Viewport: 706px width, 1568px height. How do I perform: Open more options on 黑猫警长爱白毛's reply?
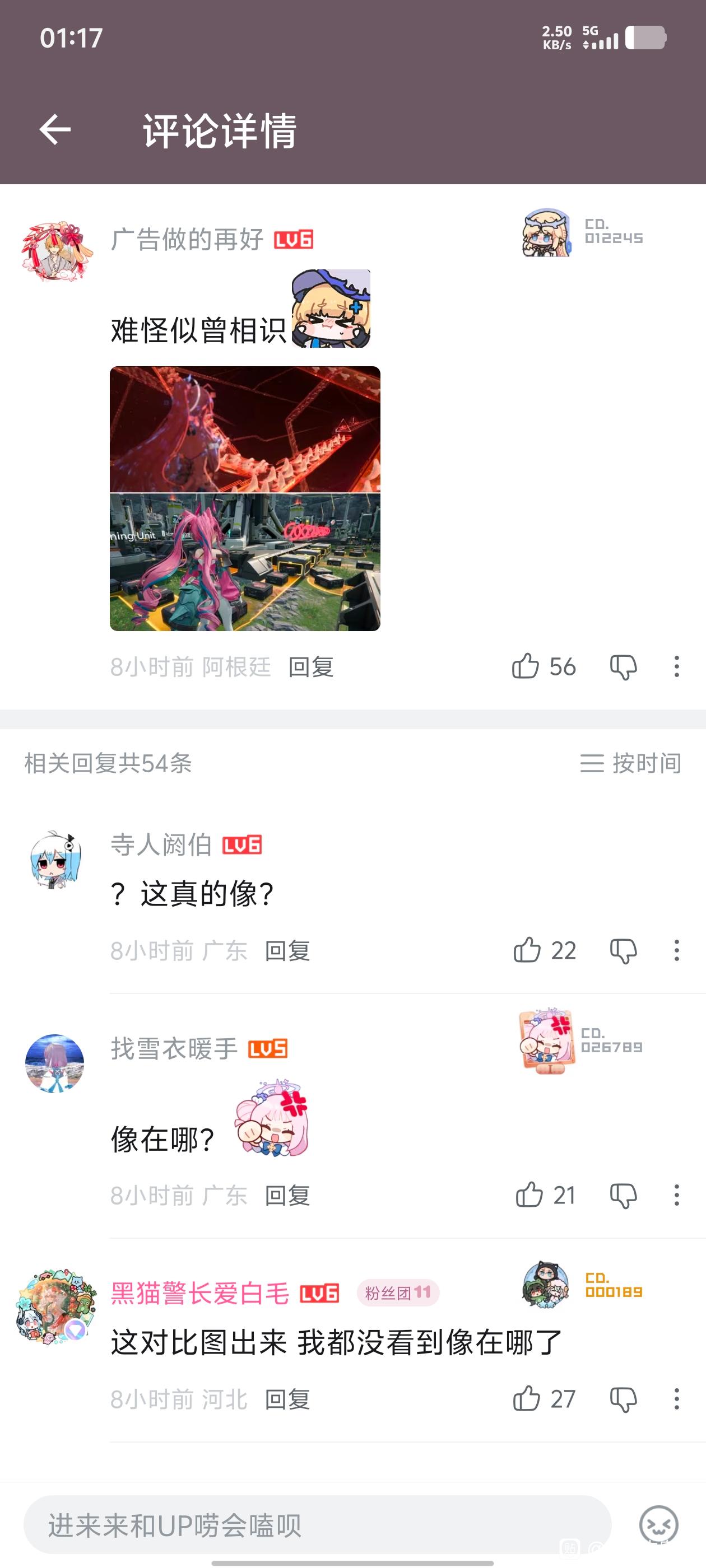676,1399
